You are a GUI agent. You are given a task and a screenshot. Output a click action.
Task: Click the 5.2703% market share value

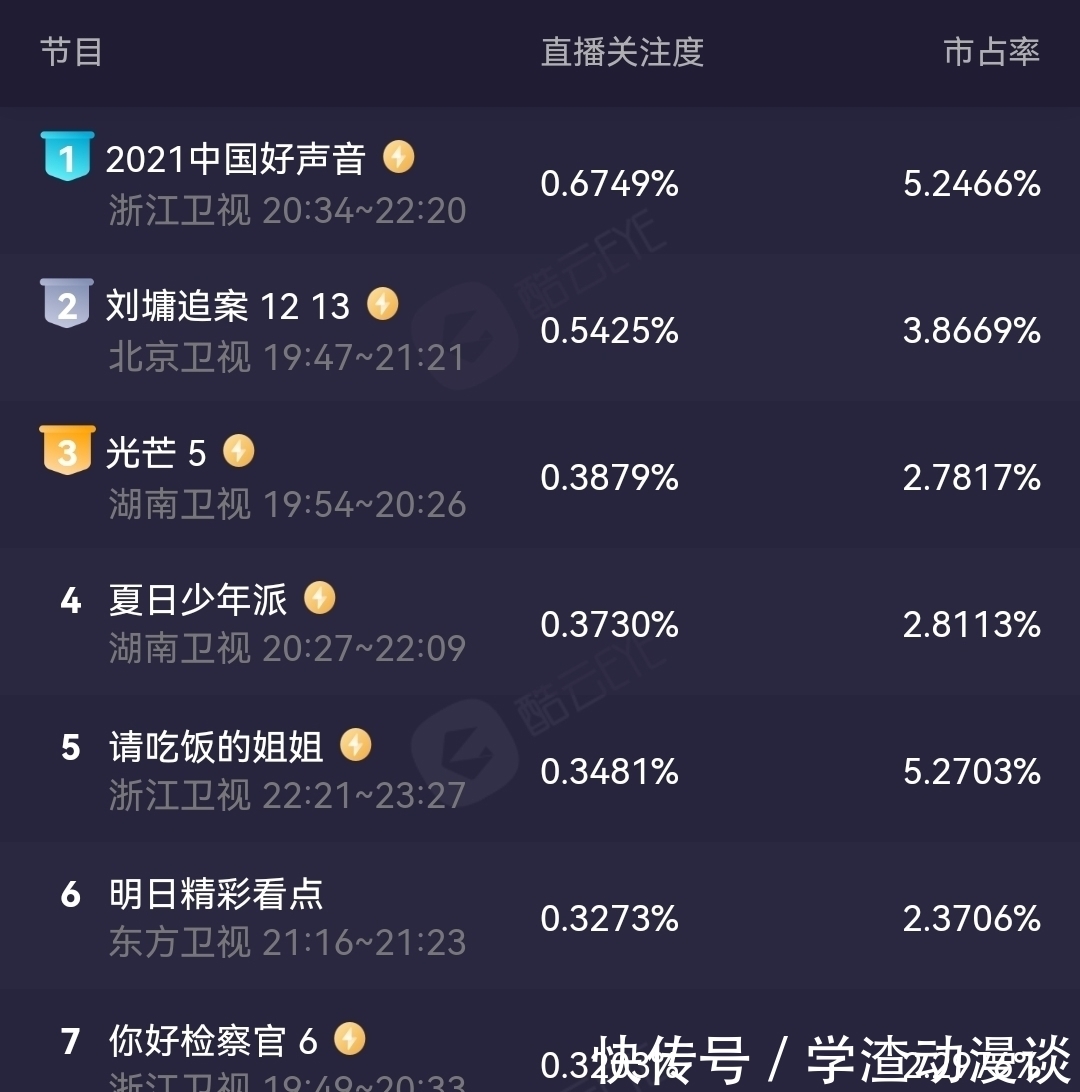(971, 771)
